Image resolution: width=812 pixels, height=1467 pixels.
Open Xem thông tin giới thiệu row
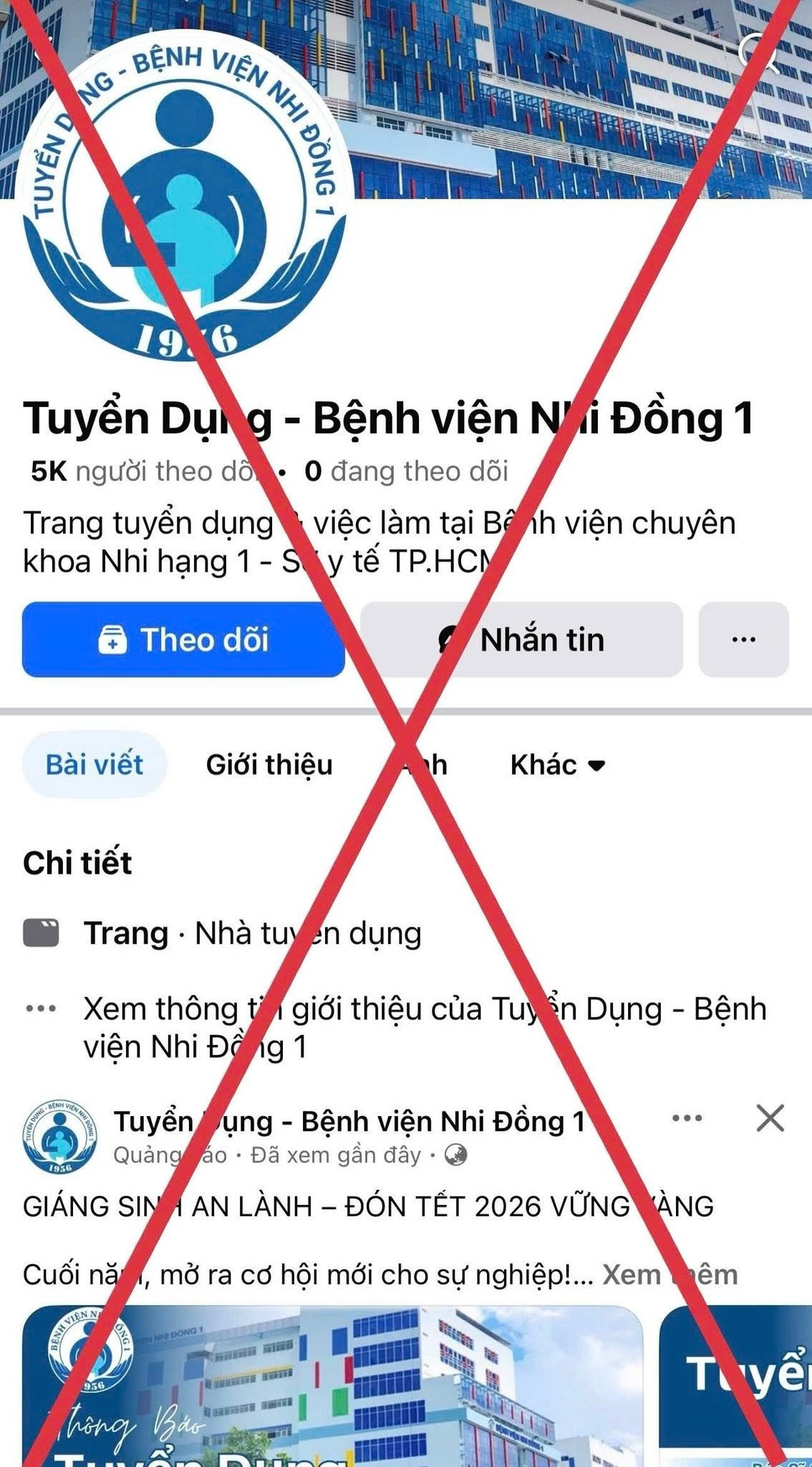pyautogui.click(x=424, y=1027)
